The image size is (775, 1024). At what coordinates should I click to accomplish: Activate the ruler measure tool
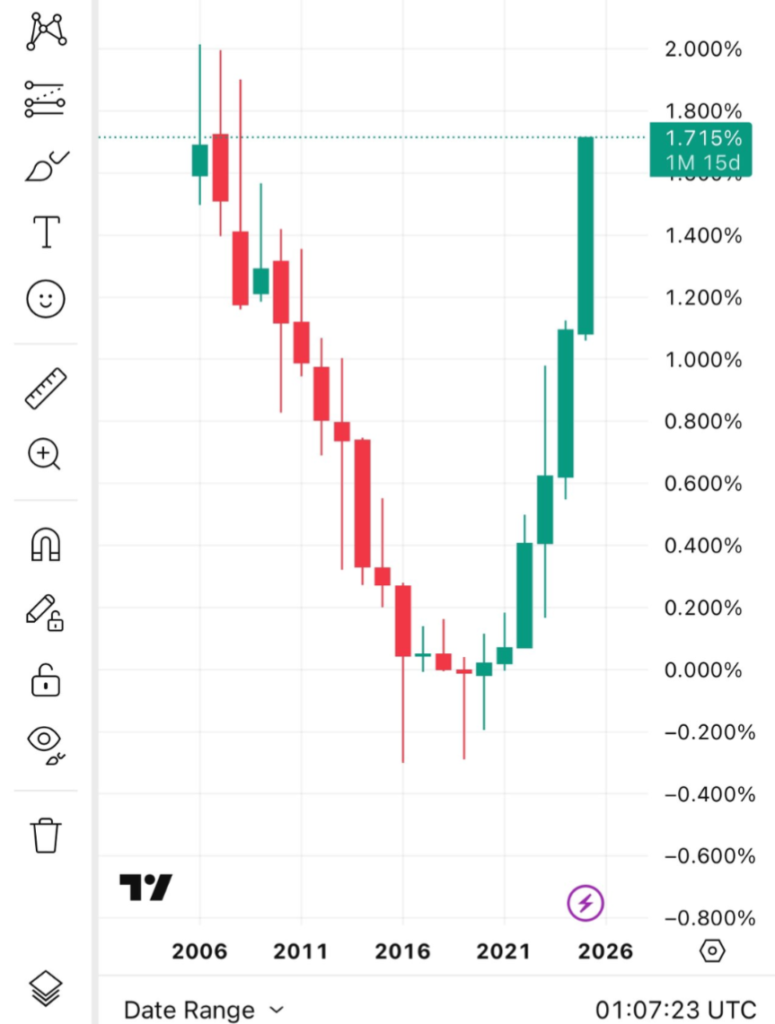tap(46, 388)
